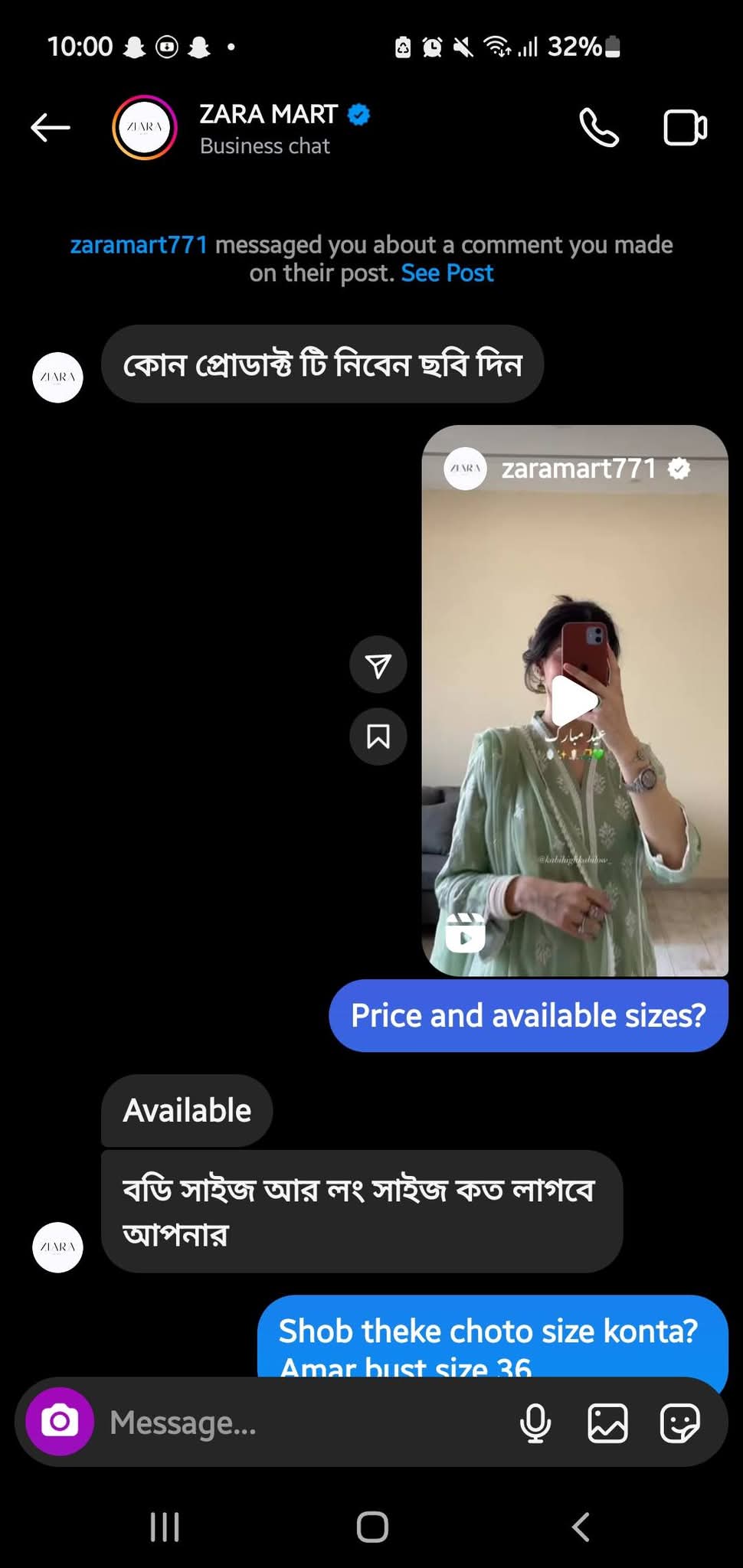Save the shared reel with the bookmark icon
Screen dimensions: 743x1568
tap(378, 737)
